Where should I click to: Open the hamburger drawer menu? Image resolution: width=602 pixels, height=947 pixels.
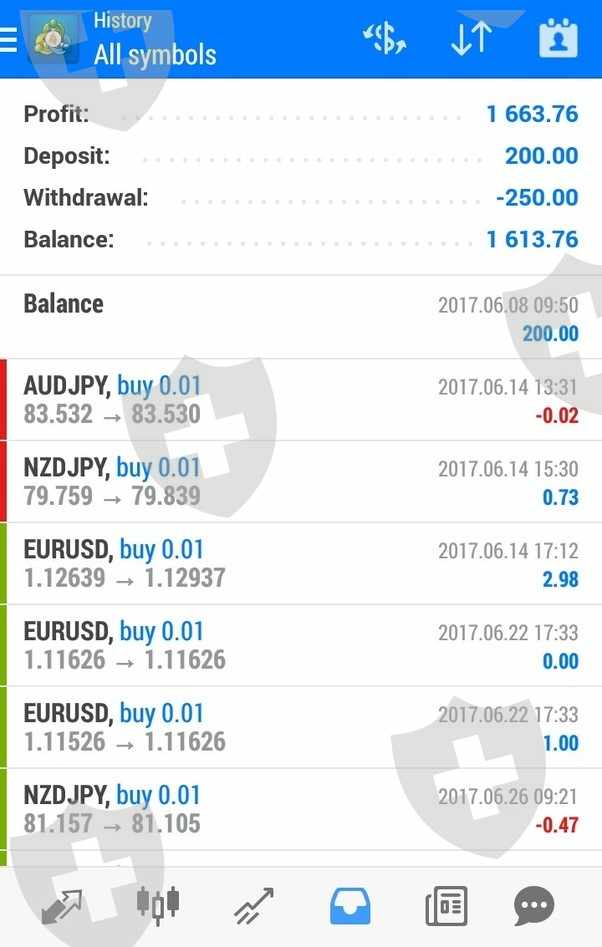(x=8, y=40)
